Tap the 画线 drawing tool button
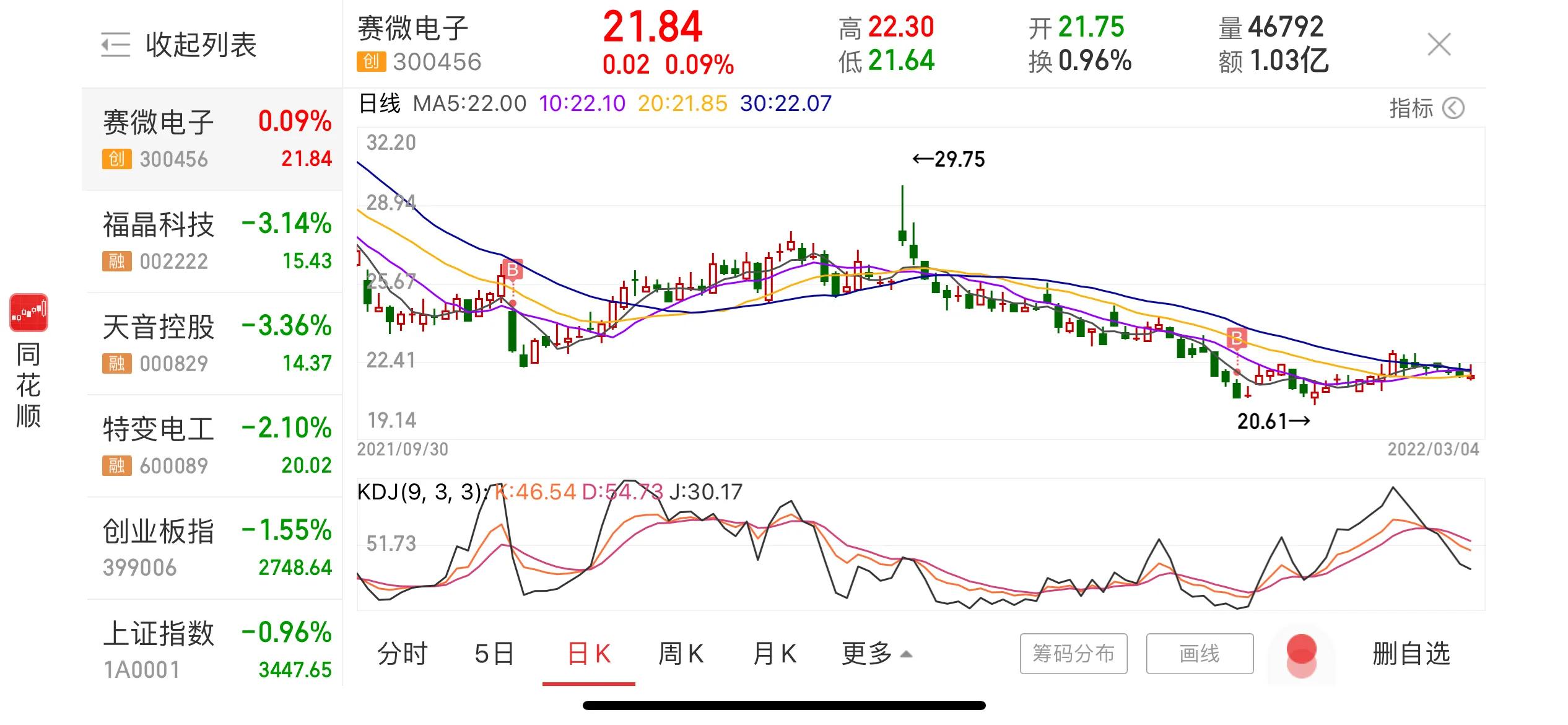Screen dimensions: 1568x725 coord(1200,654)
